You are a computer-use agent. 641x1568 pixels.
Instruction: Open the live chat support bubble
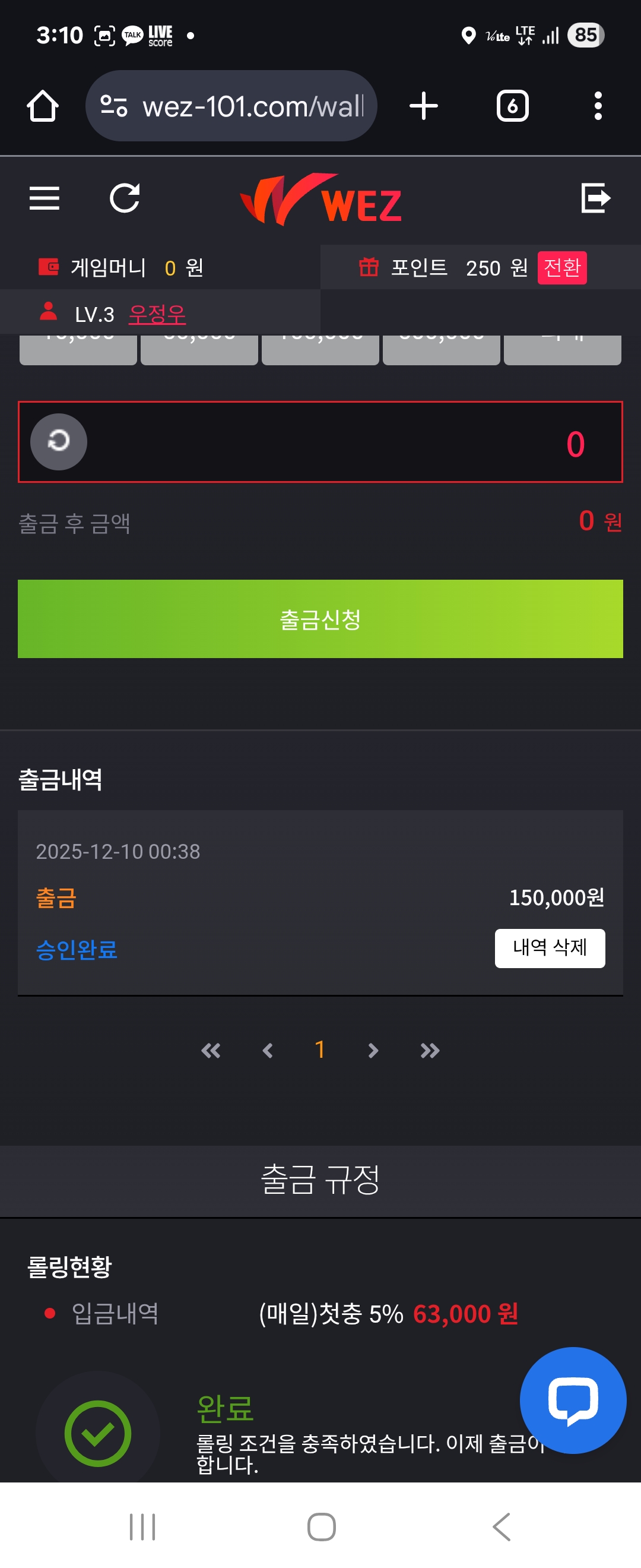[x=572, y=1400]
